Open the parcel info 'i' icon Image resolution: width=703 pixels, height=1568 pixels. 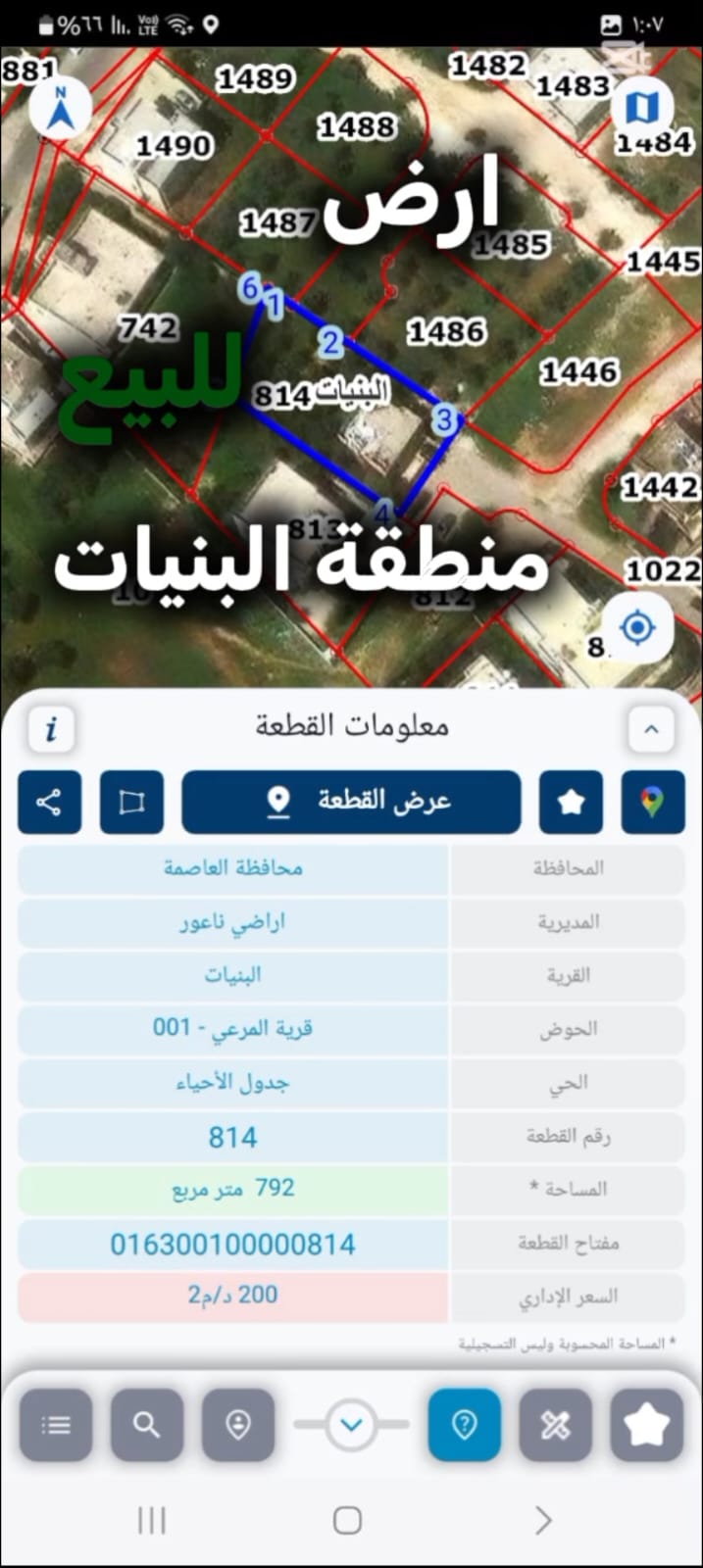[51, 729]
